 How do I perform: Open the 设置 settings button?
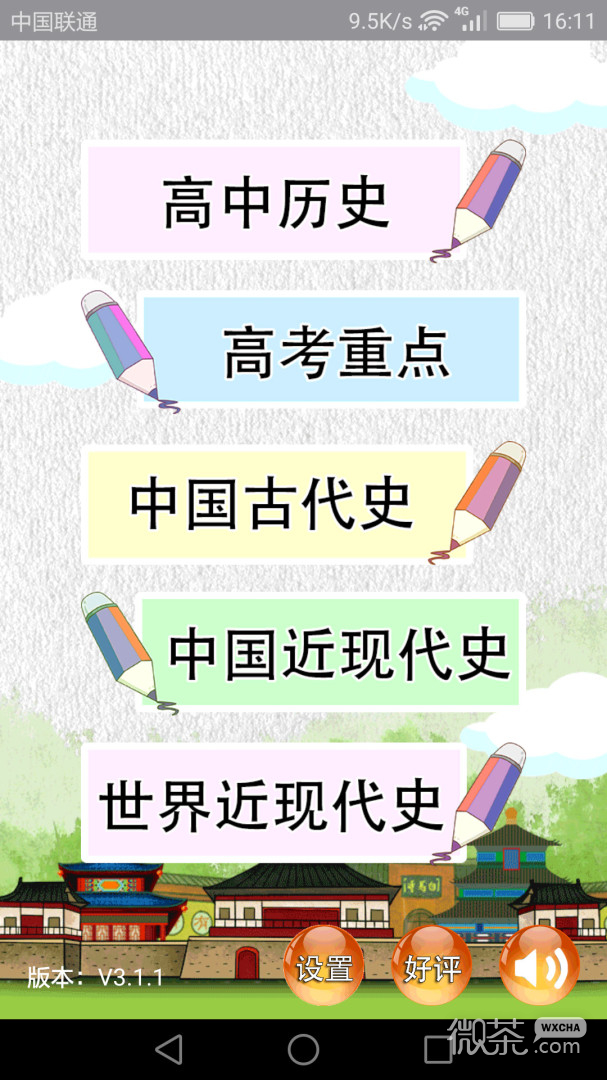click(324, 967)
